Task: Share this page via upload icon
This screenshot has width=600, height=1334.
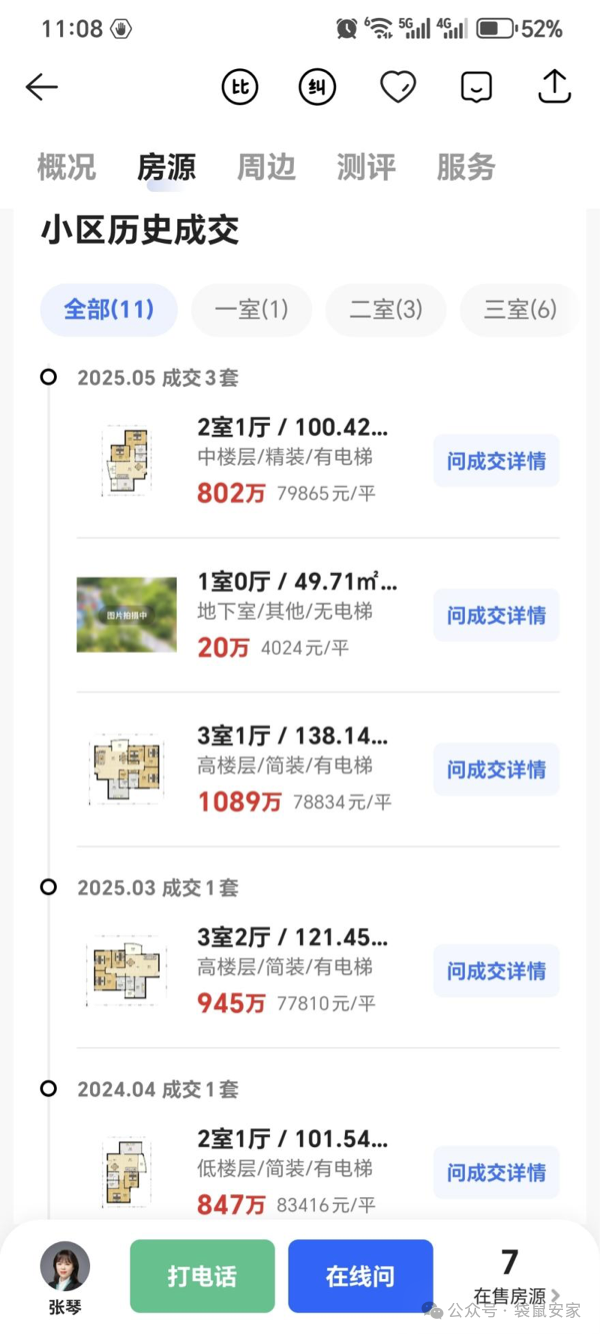Action: coord(554,87)
